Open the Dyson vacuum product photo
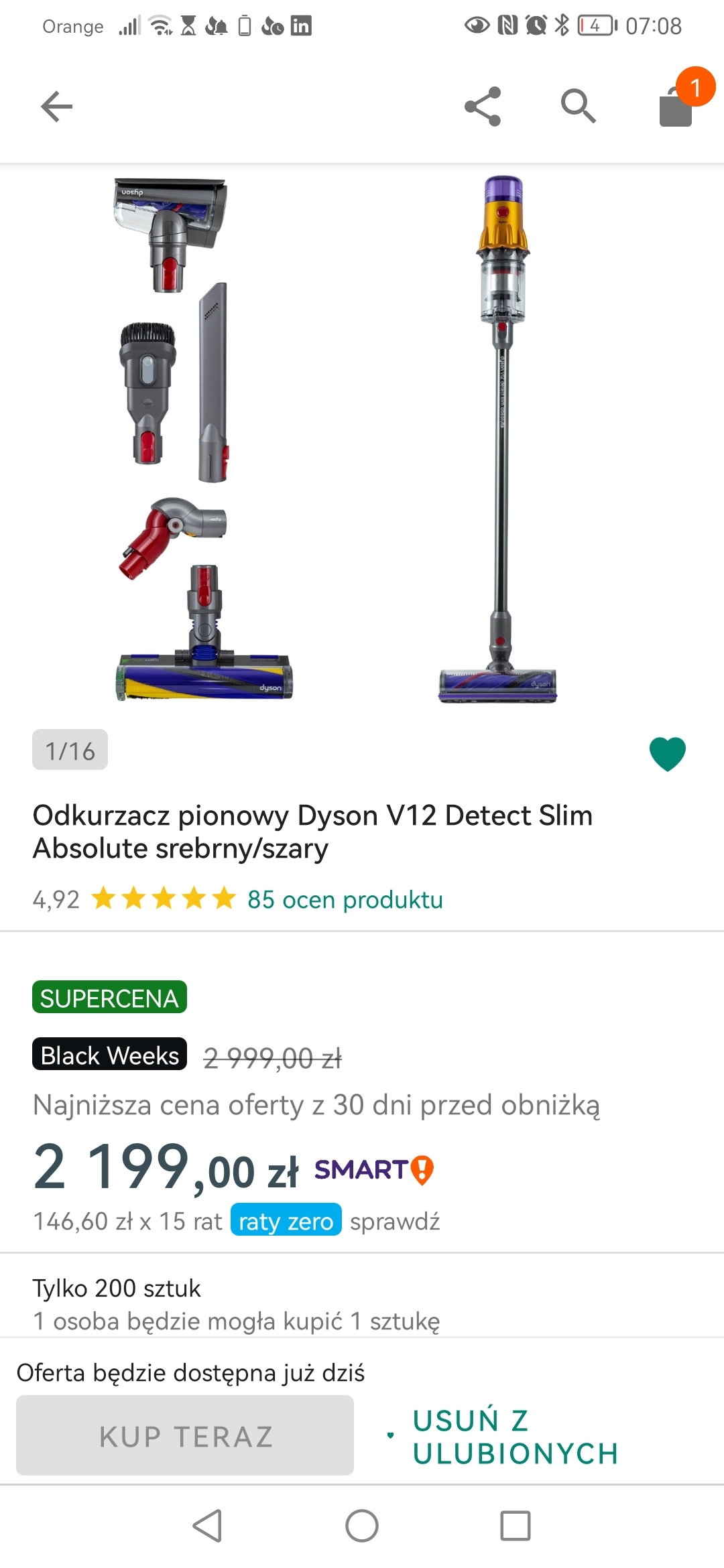 click(362, 439)
